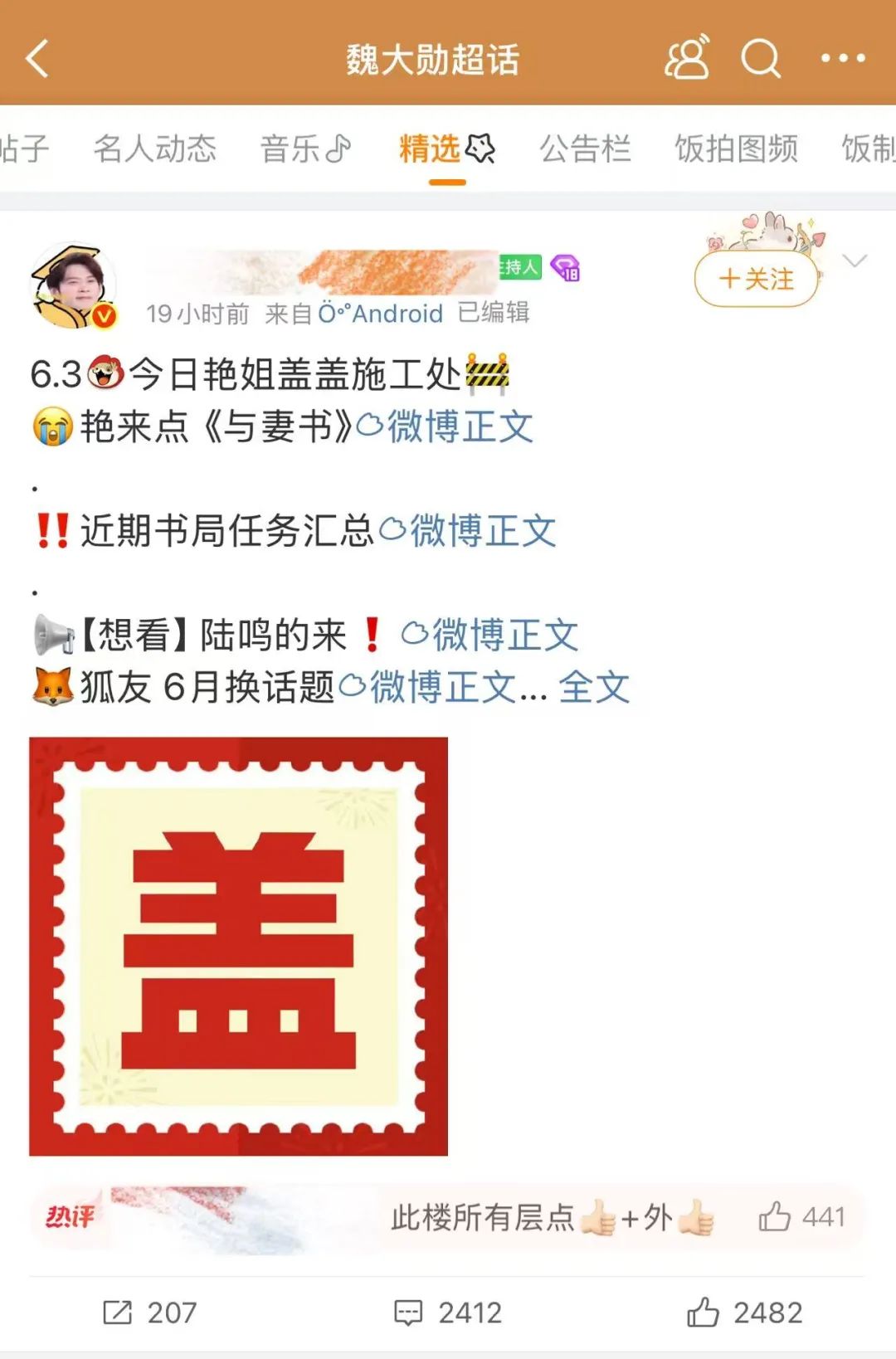Switch to the 音乐 tab

tap(305, 149)
